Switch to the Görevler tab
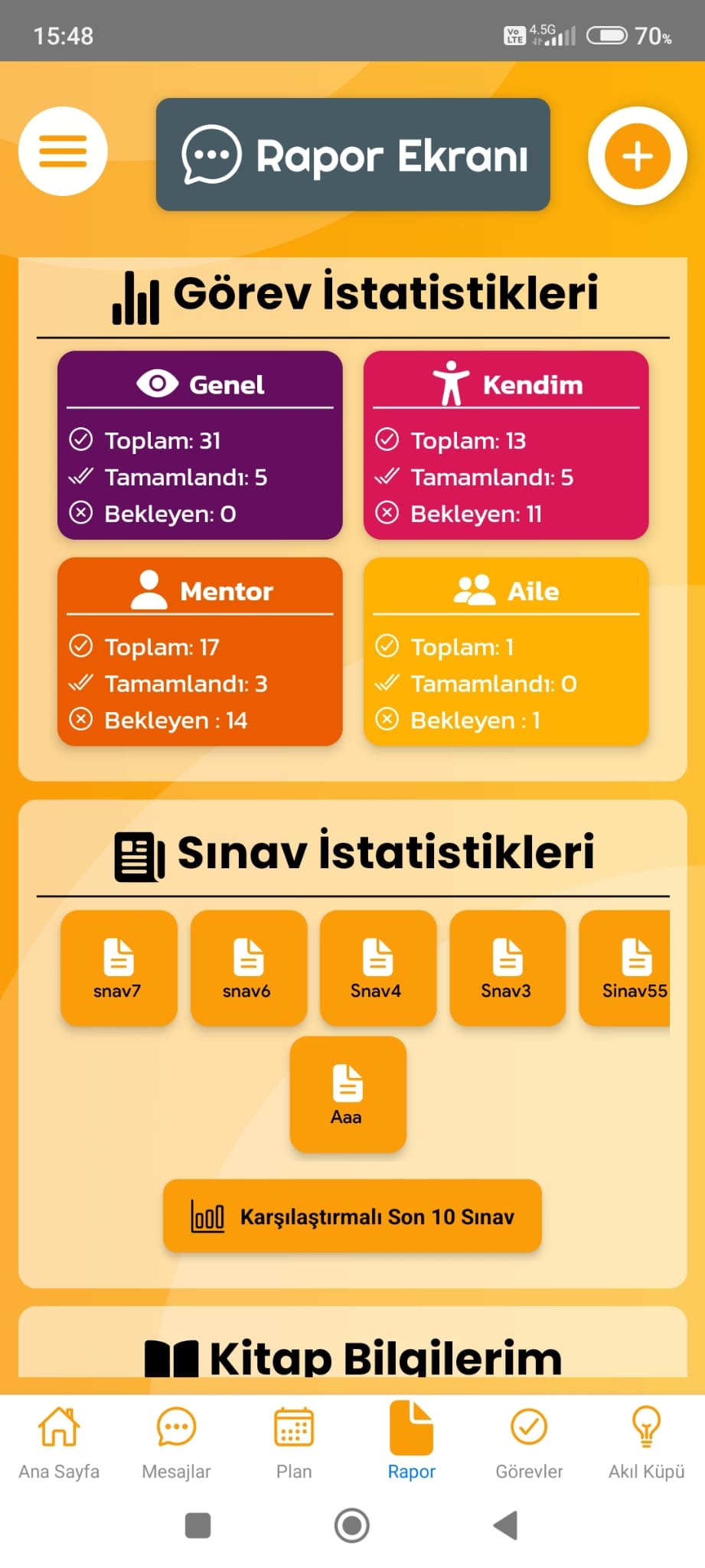Image resolution: width=705 pixels, height=1568 pixels. (529, 1443)
